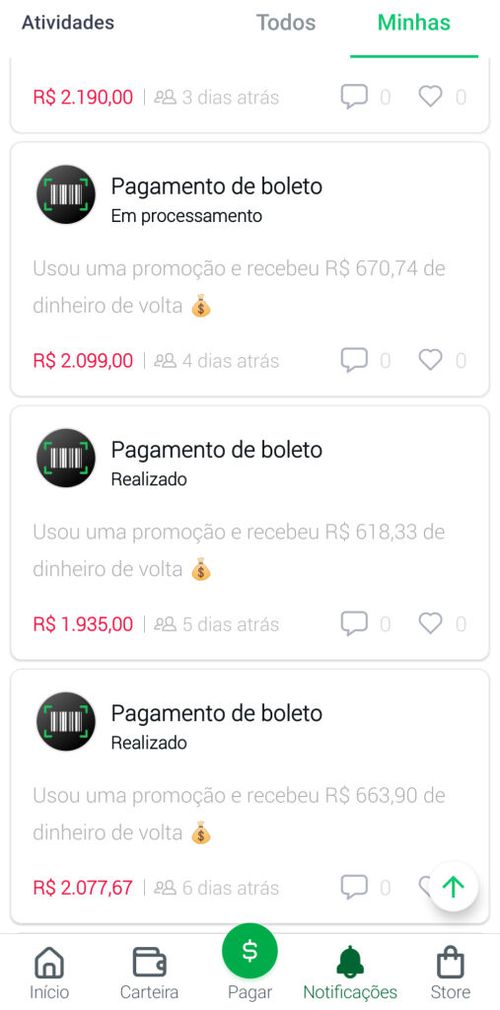Image resolution: width=500 pixels, height=1010 pixels.
Task: Comment on the R$ 2.190,00 activity
Action: (x=354, y=97)
